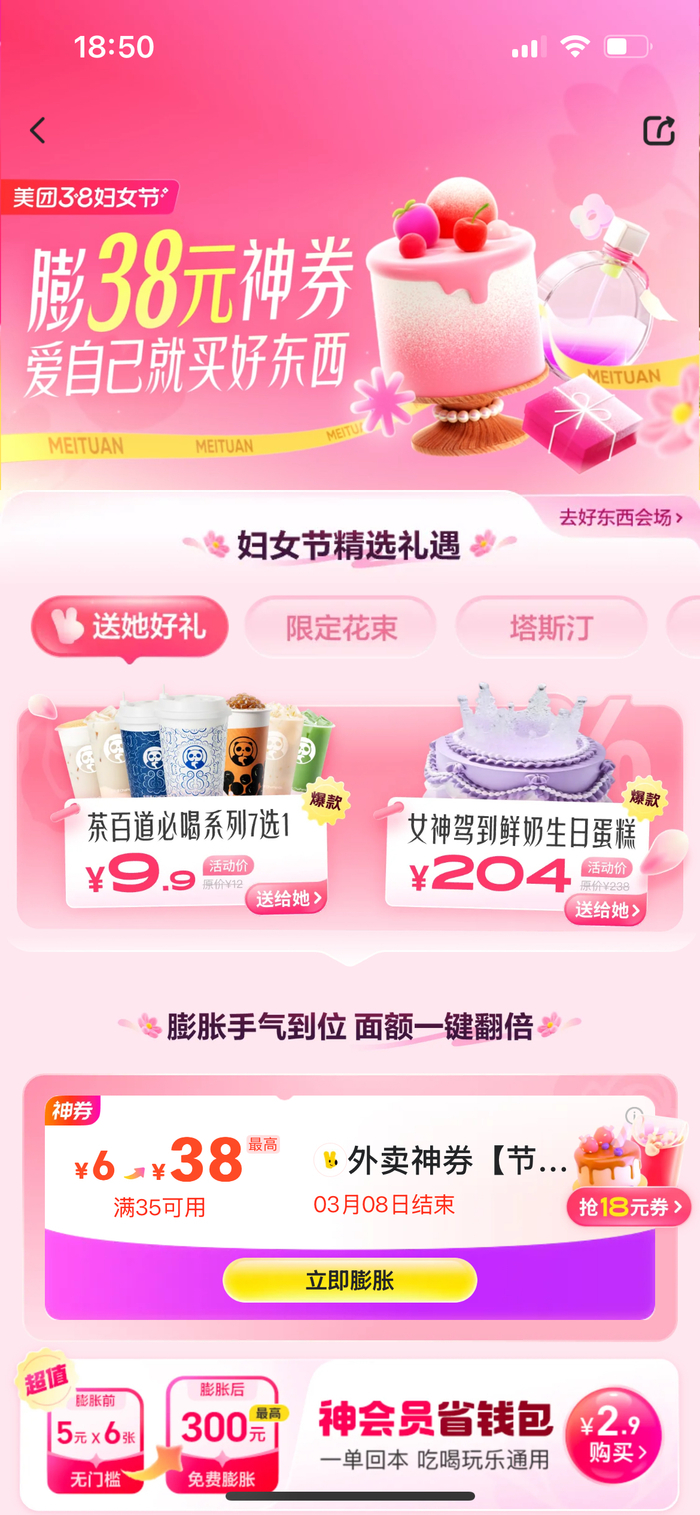This screenshot has width=700, height=1515.
Task: Switch to the 塔斯汀 tab
Action: point(551,628)
